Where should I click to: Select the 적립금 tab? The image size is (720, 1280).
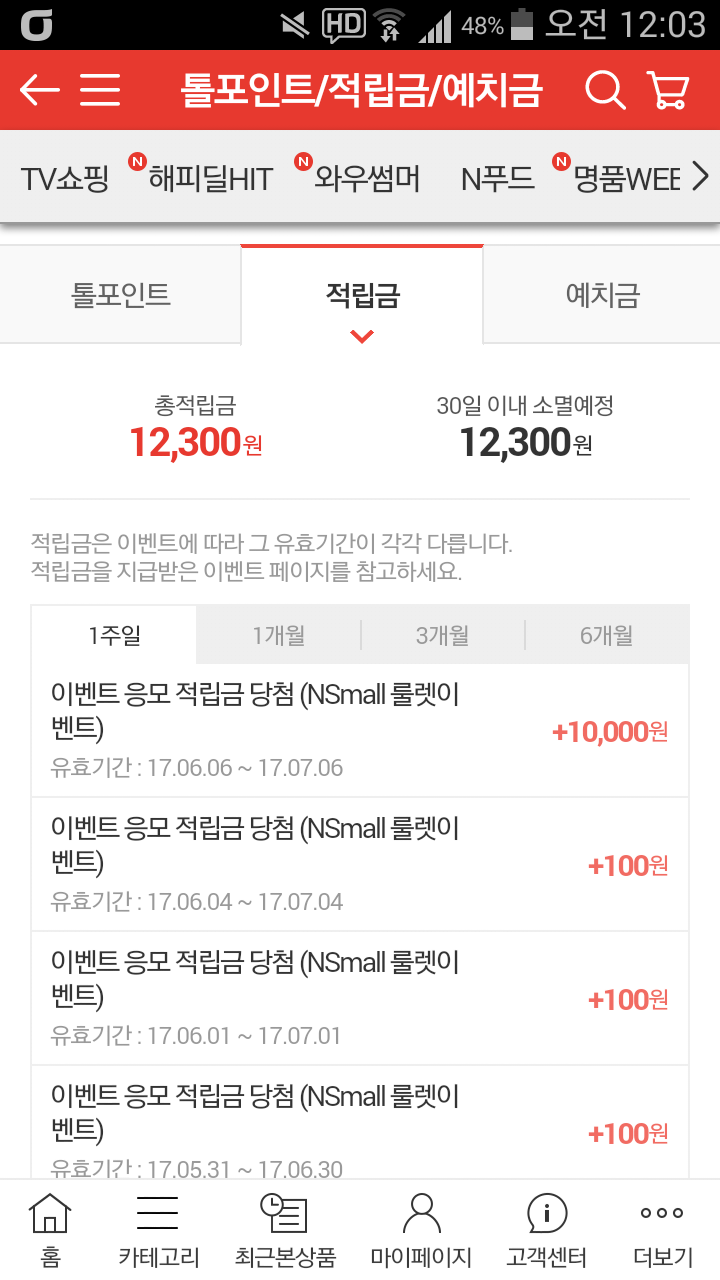point(362,296)
